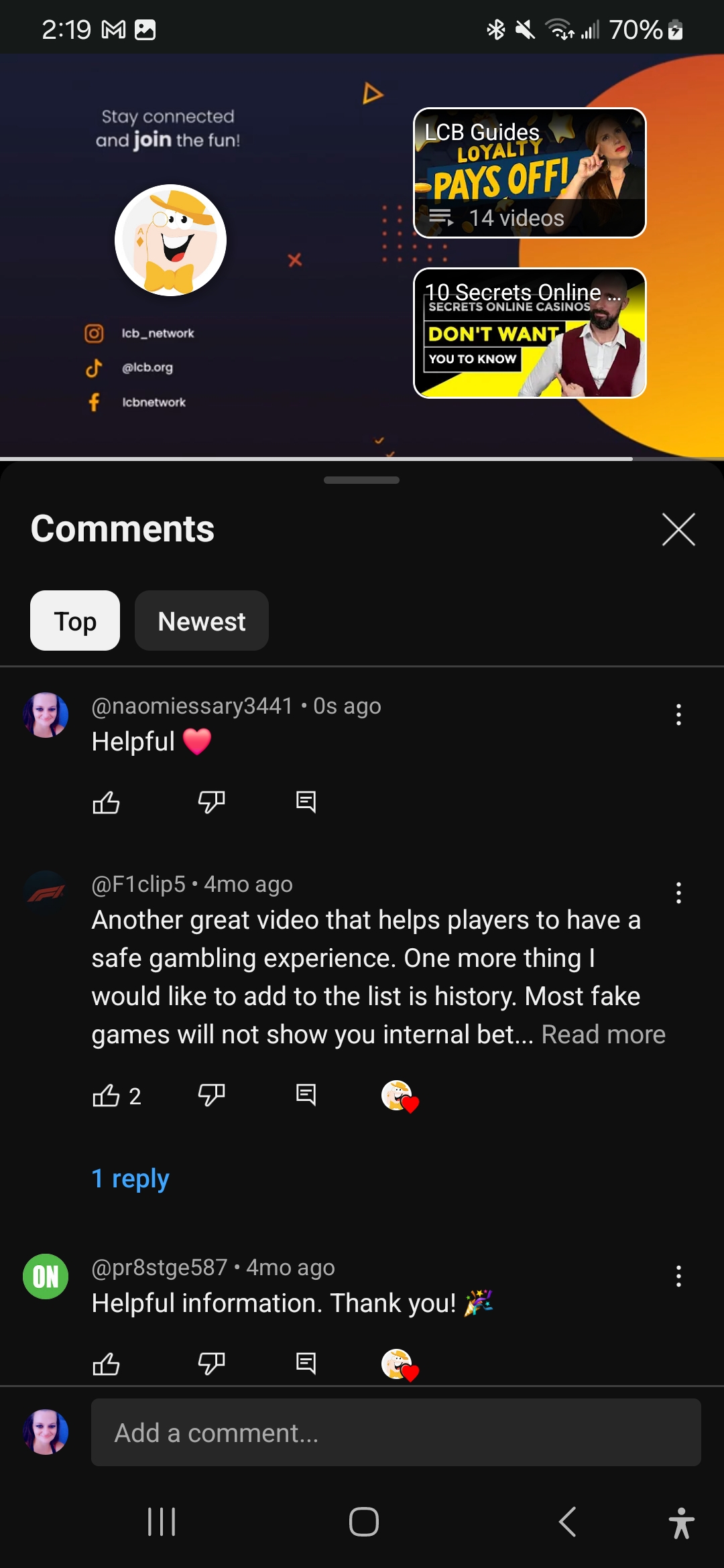Like @F1clip5's comment
This screenshot has width=724, height=1568.
point(106,1096)
